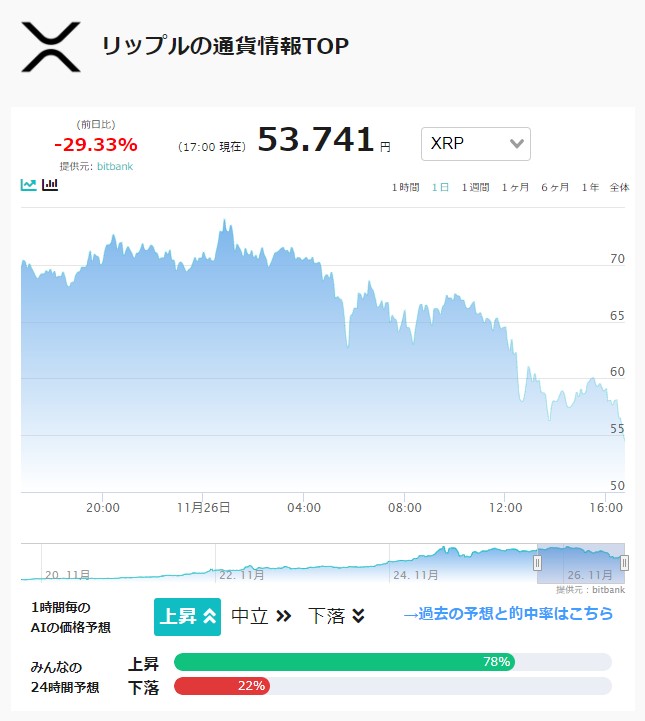Open the XRP currency dropdown
This screenshot has width=645, height=721.
(x=475, y=144)
